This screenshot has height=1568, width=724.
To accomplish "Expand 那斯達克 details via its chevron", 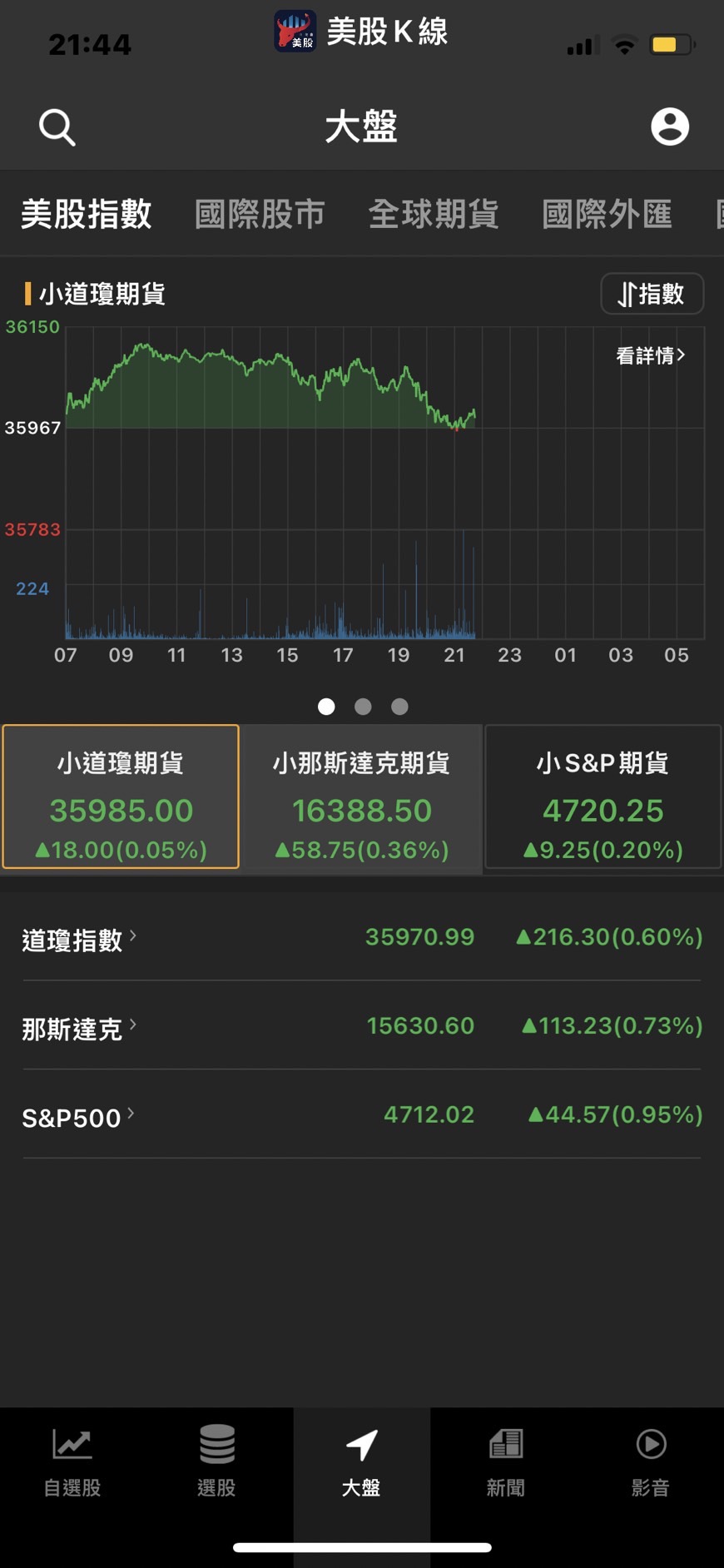I will pos(133,1023).
